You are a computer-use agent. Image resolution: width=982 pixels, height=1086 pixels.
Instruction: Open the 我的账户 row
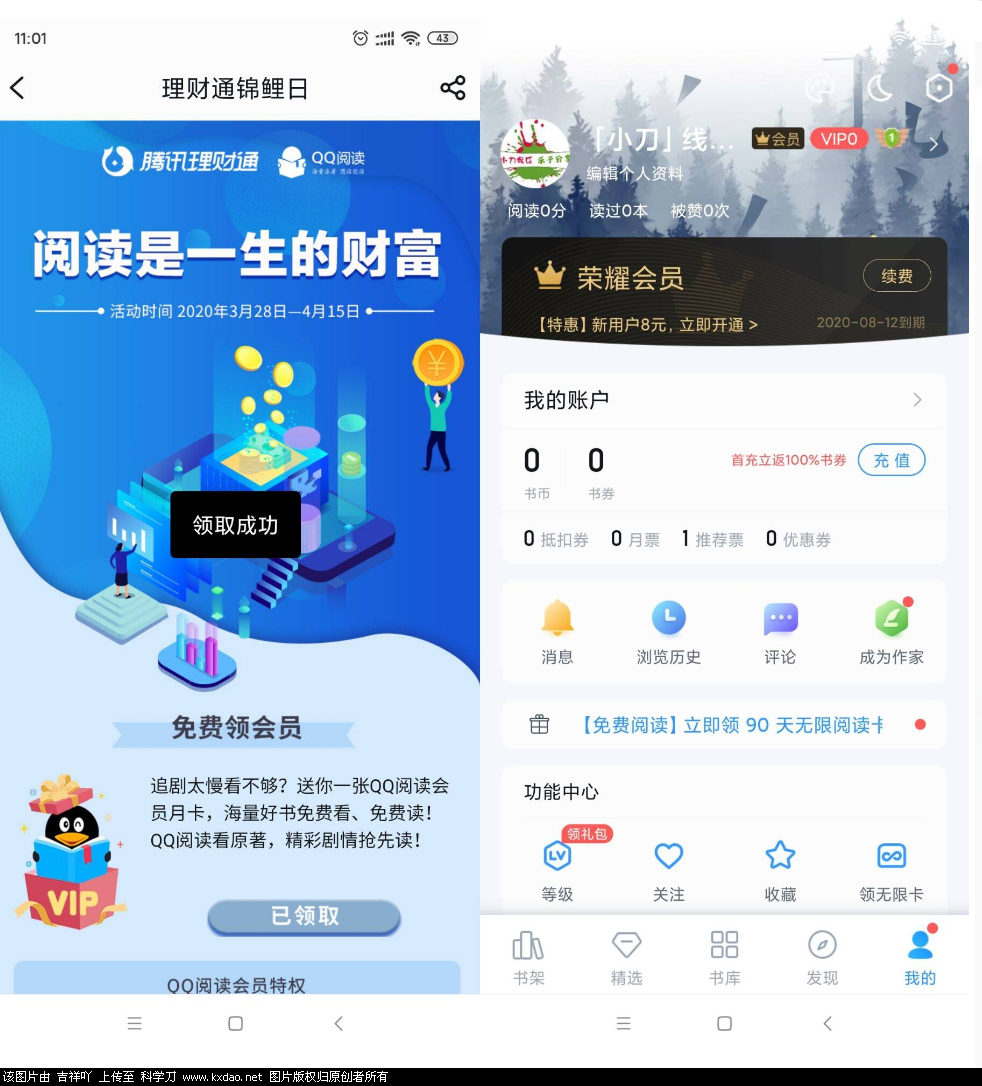[x=724, y=400]
